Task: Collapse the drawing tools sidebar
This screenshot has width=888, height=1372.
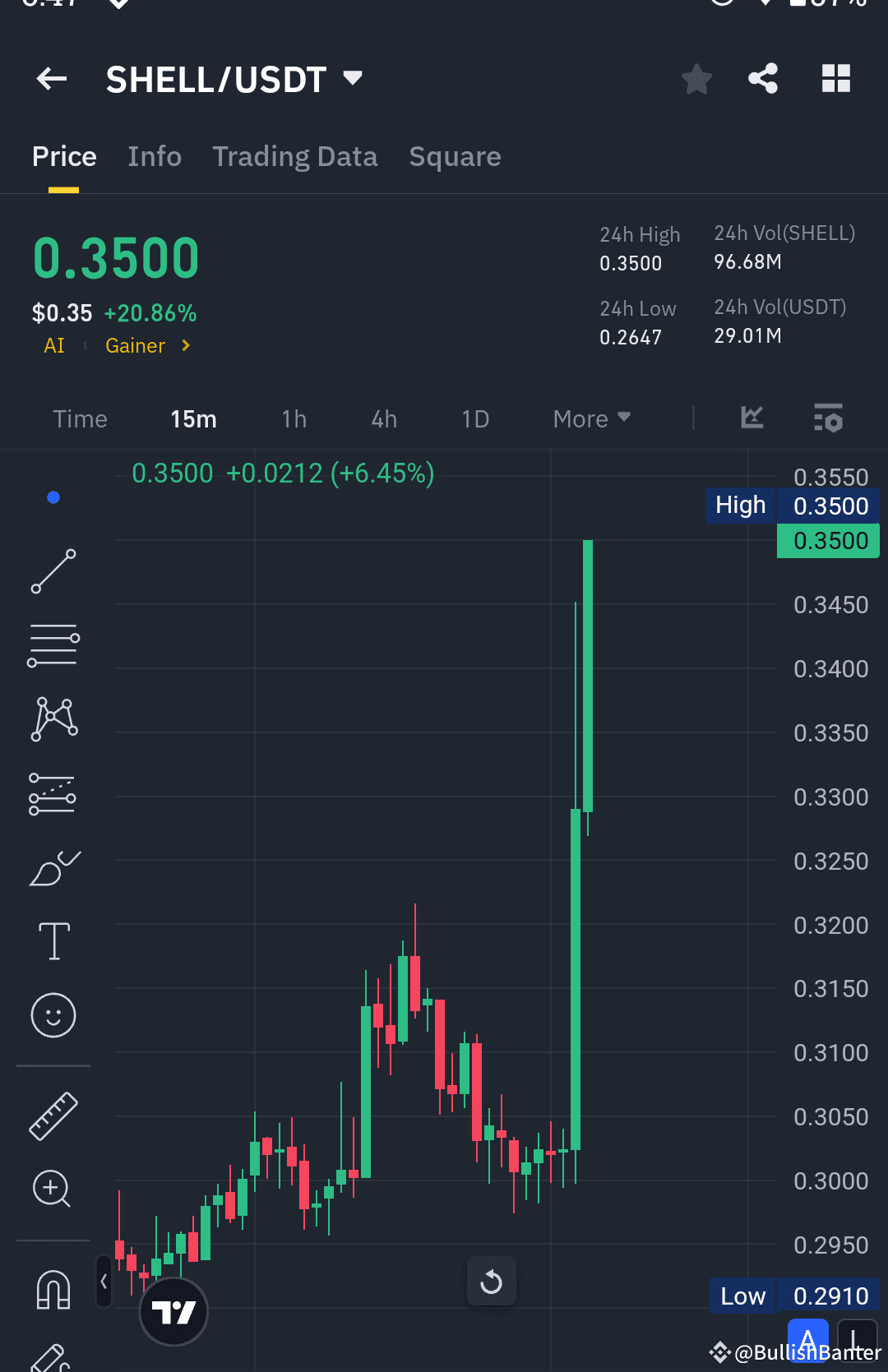Action: click(x=104, y=1282)
